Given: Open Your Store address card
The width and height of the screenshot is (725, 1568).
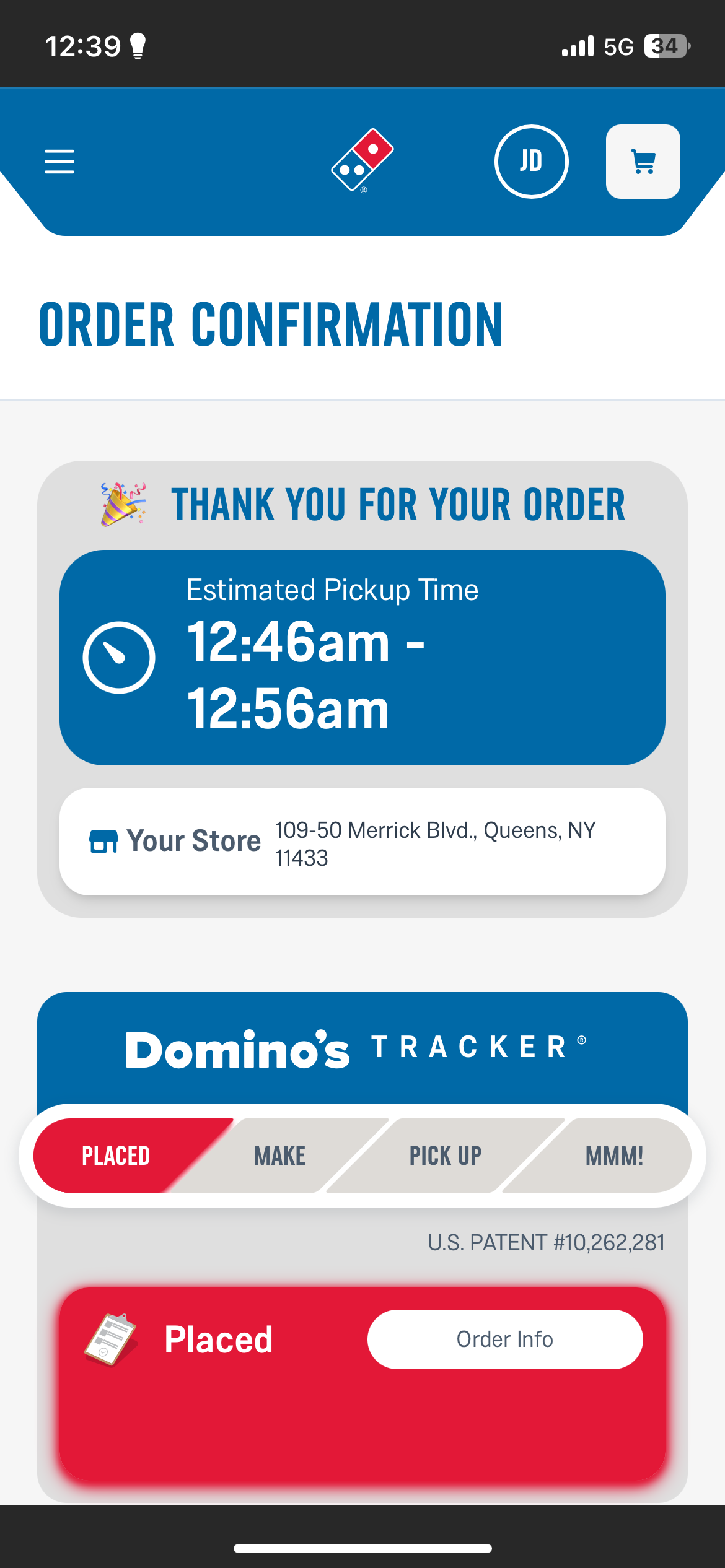Looking at the screenshot, I should tap(362, 842).
